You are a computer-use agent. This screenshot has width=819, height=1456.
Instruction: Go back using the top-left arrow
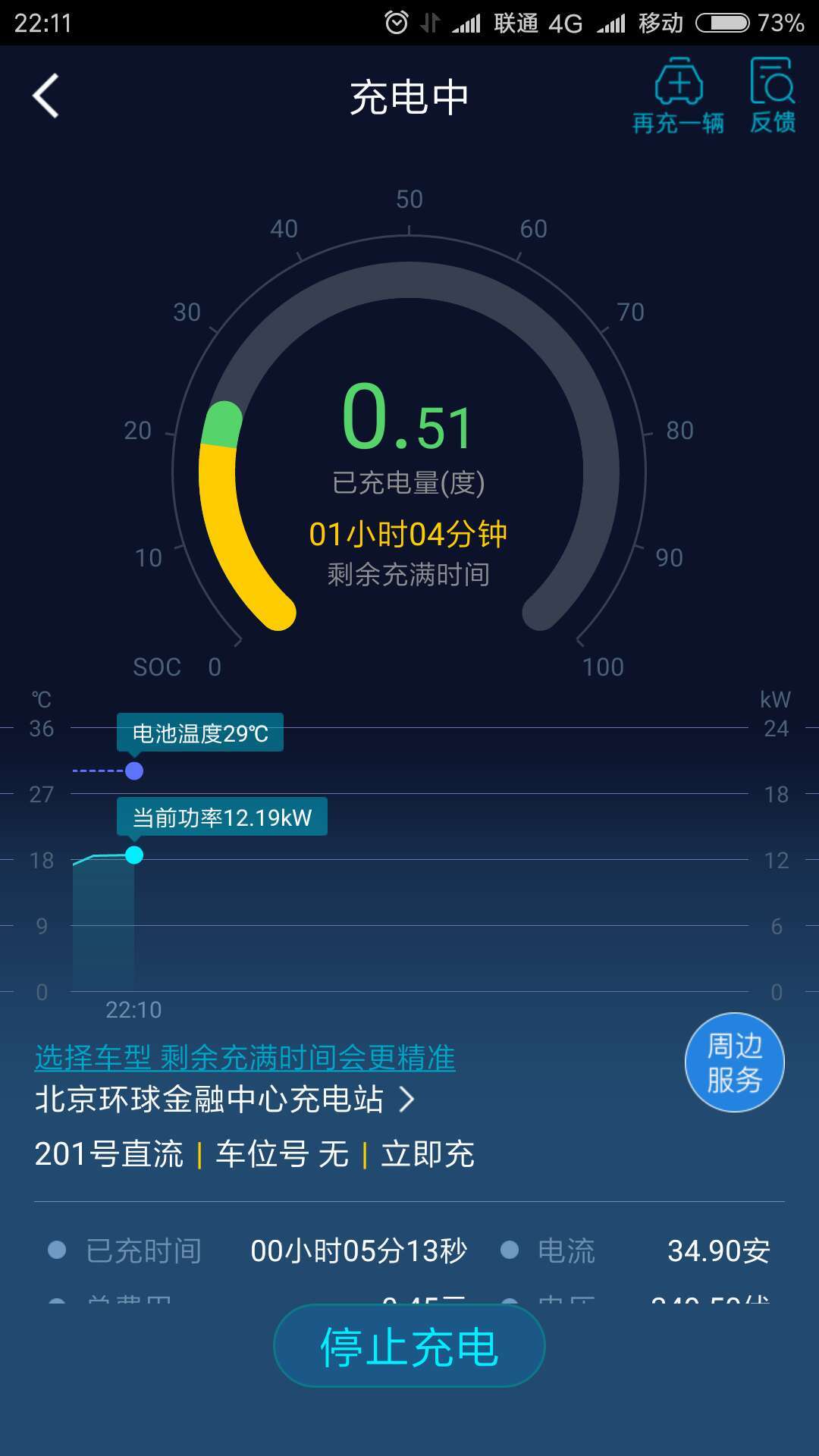pyautogui.click(x=45, y=96)
